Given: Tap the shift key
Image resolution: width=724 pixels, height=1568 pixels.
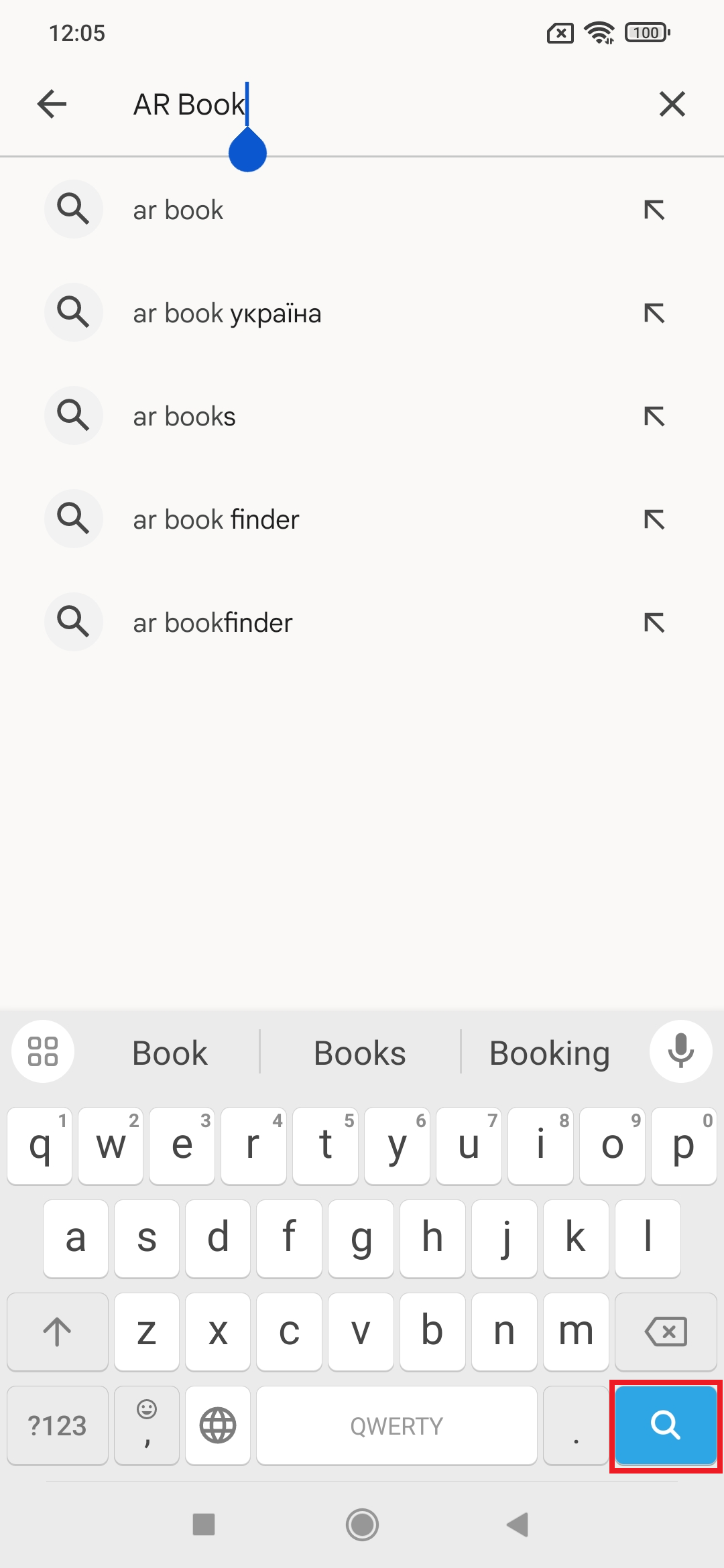Looking at the screenshot, I should click(x=58, y=1331).
